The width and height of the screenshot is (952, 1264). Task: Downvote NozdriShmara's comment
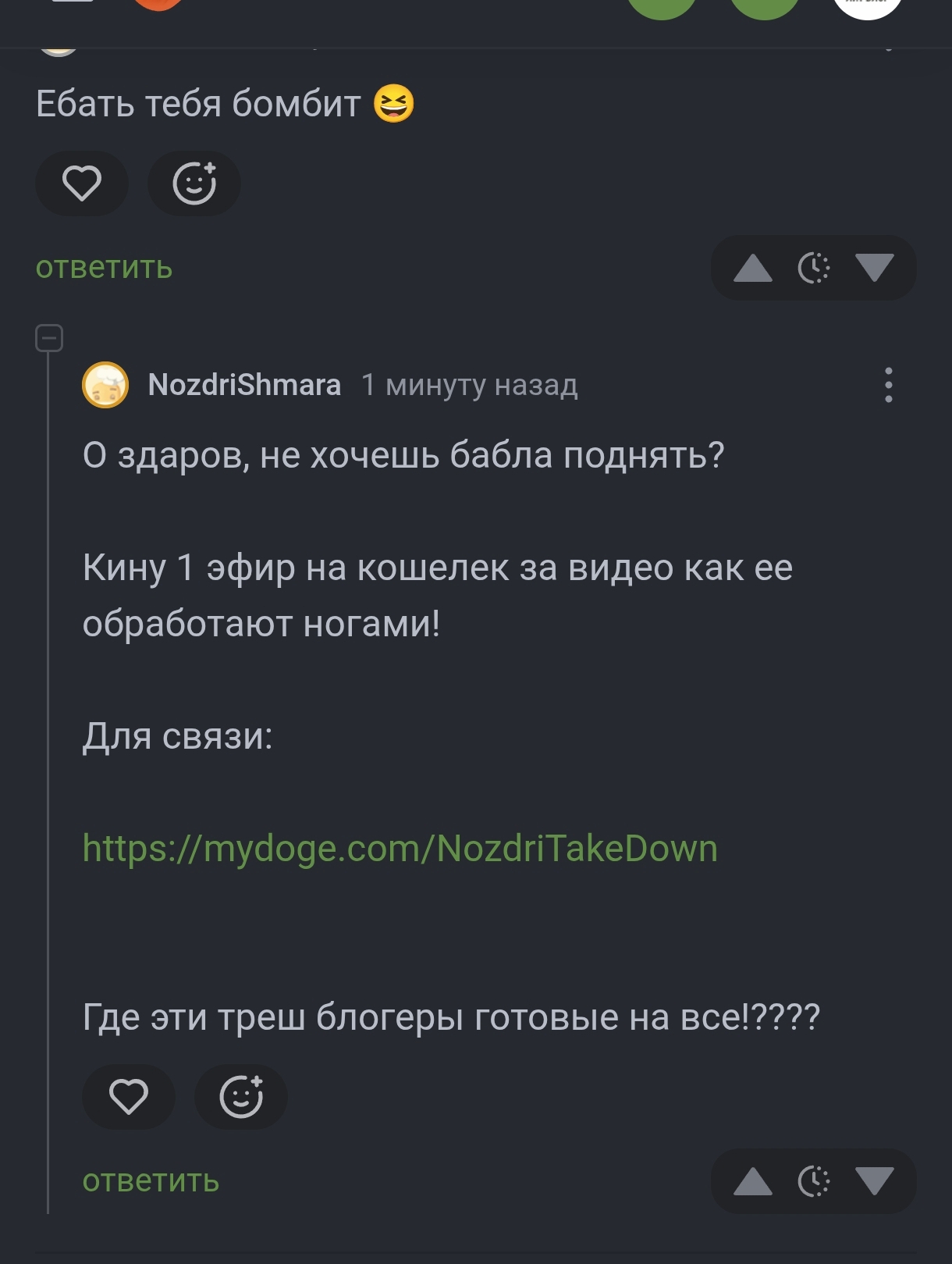pos(874,1181)
